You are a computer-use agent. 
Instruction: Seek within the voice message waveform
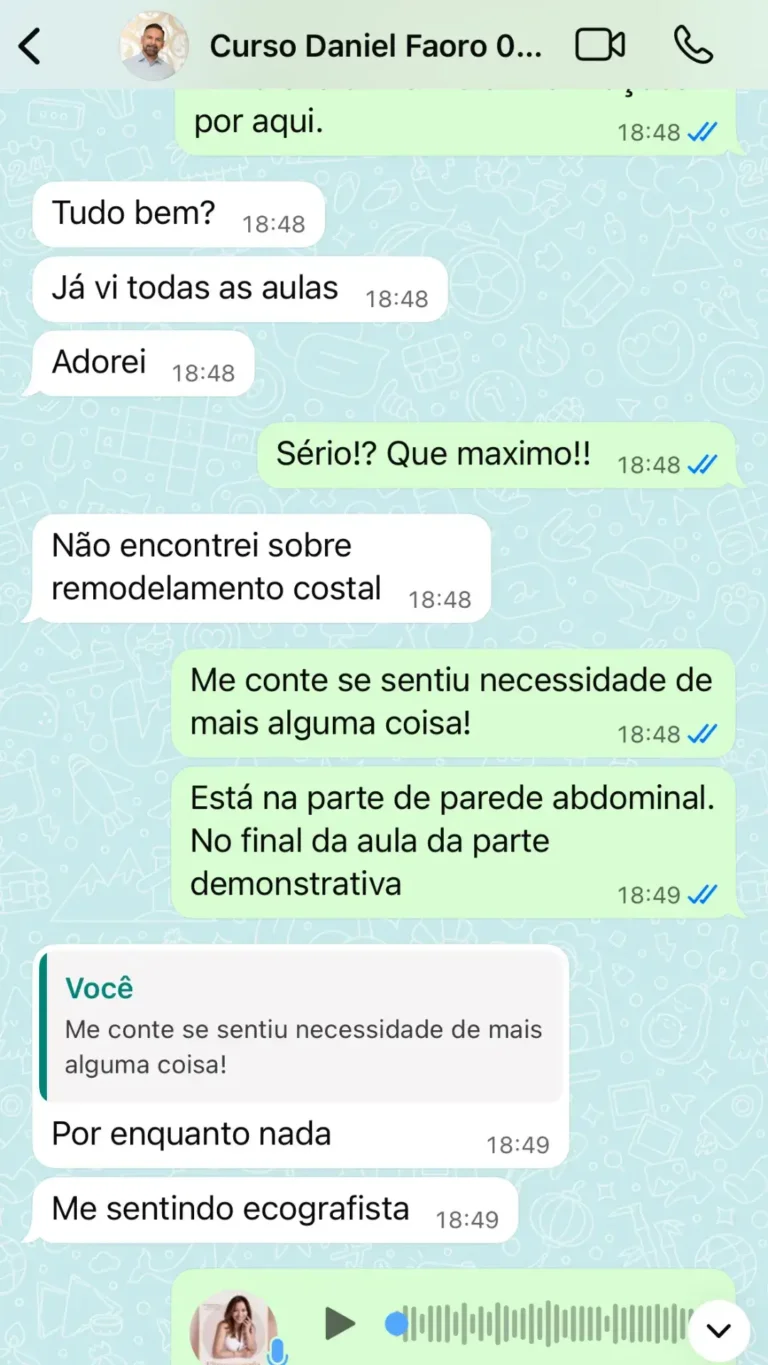[547, 1324]
